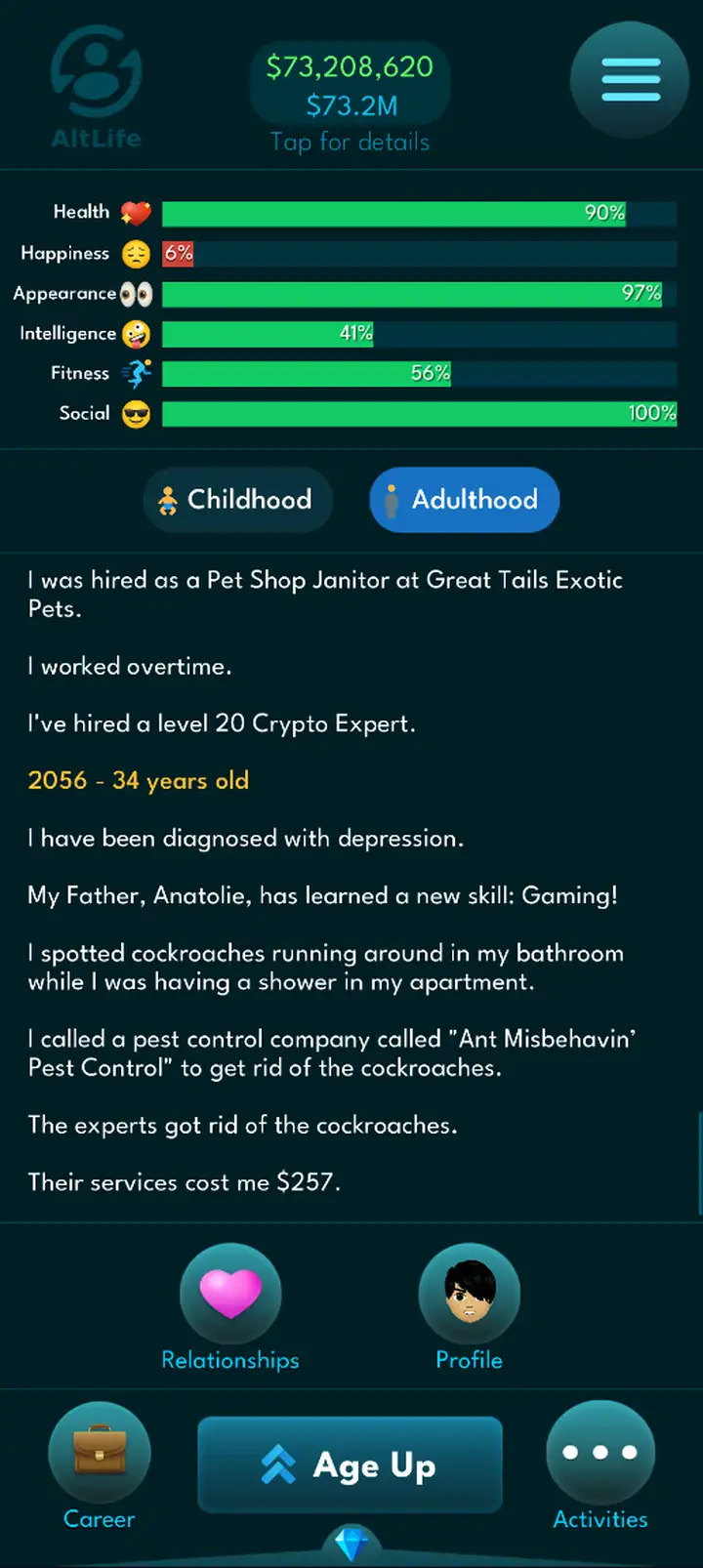Tap the diamond gem icon
The image size is (703, 1568).
point(351,1545)
